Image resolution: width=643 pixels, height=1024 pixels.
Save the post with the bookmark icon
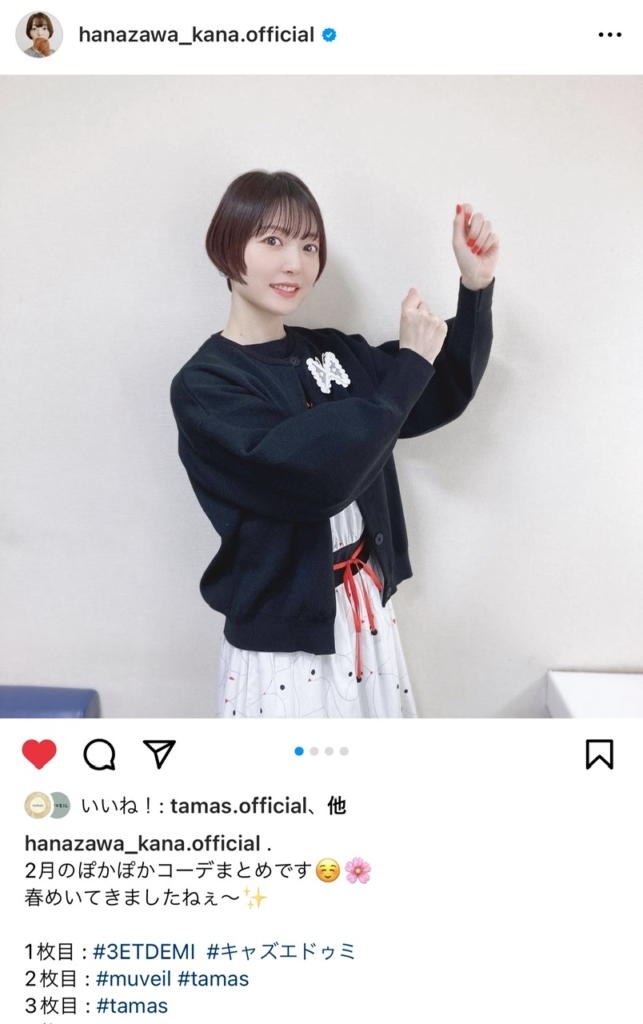599,754
